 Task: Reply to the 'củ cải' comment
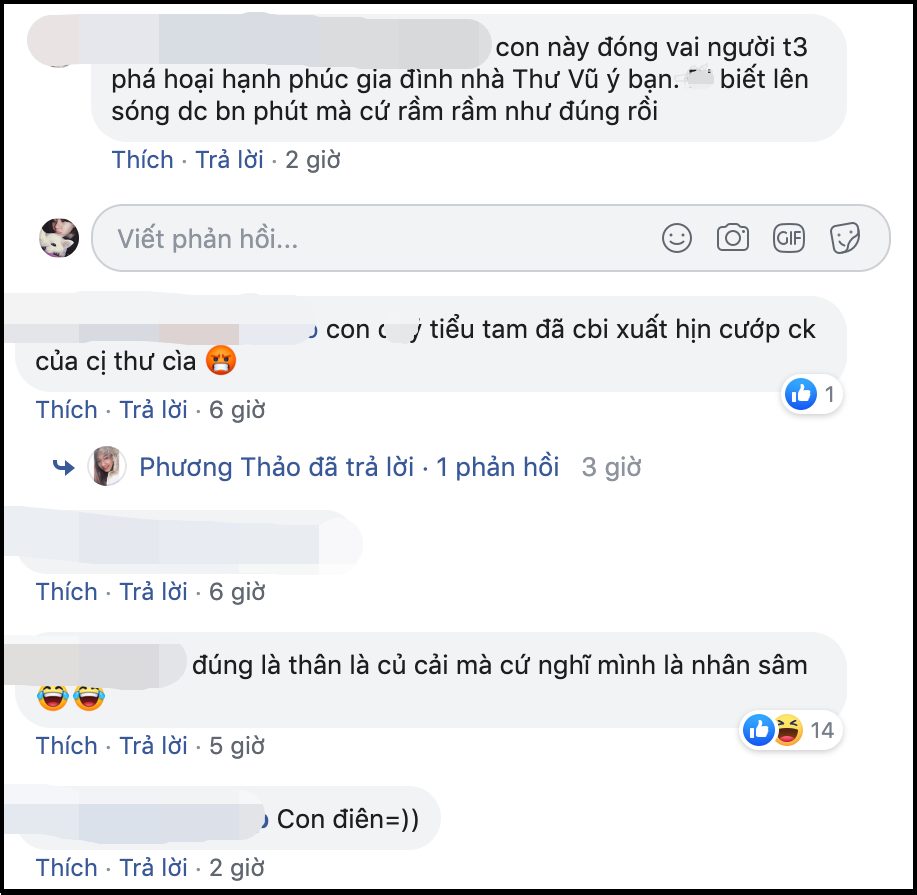tap(153, 746)
